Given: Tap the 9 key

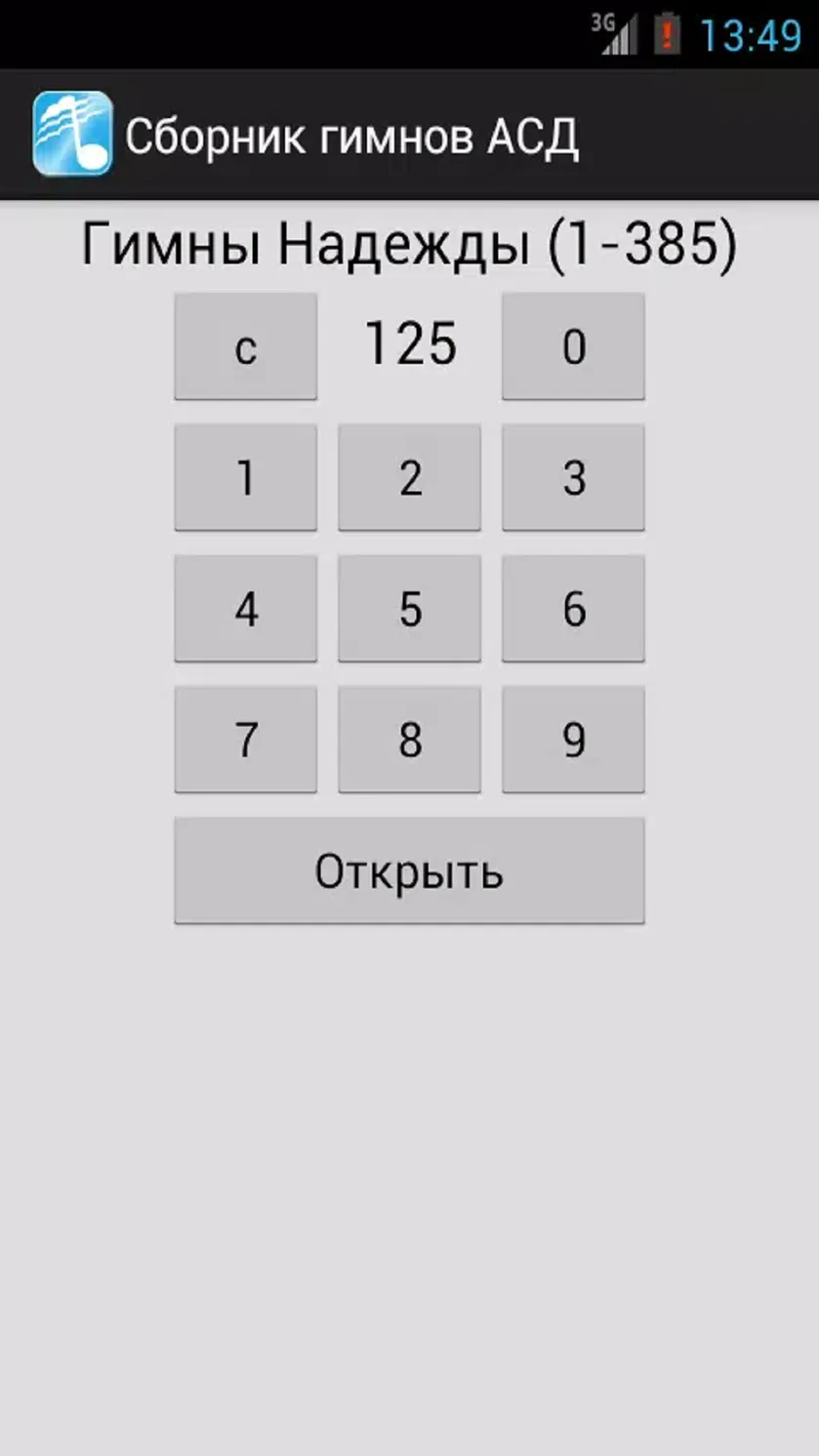Looking at the screenshot, I should tap(573, 740).
